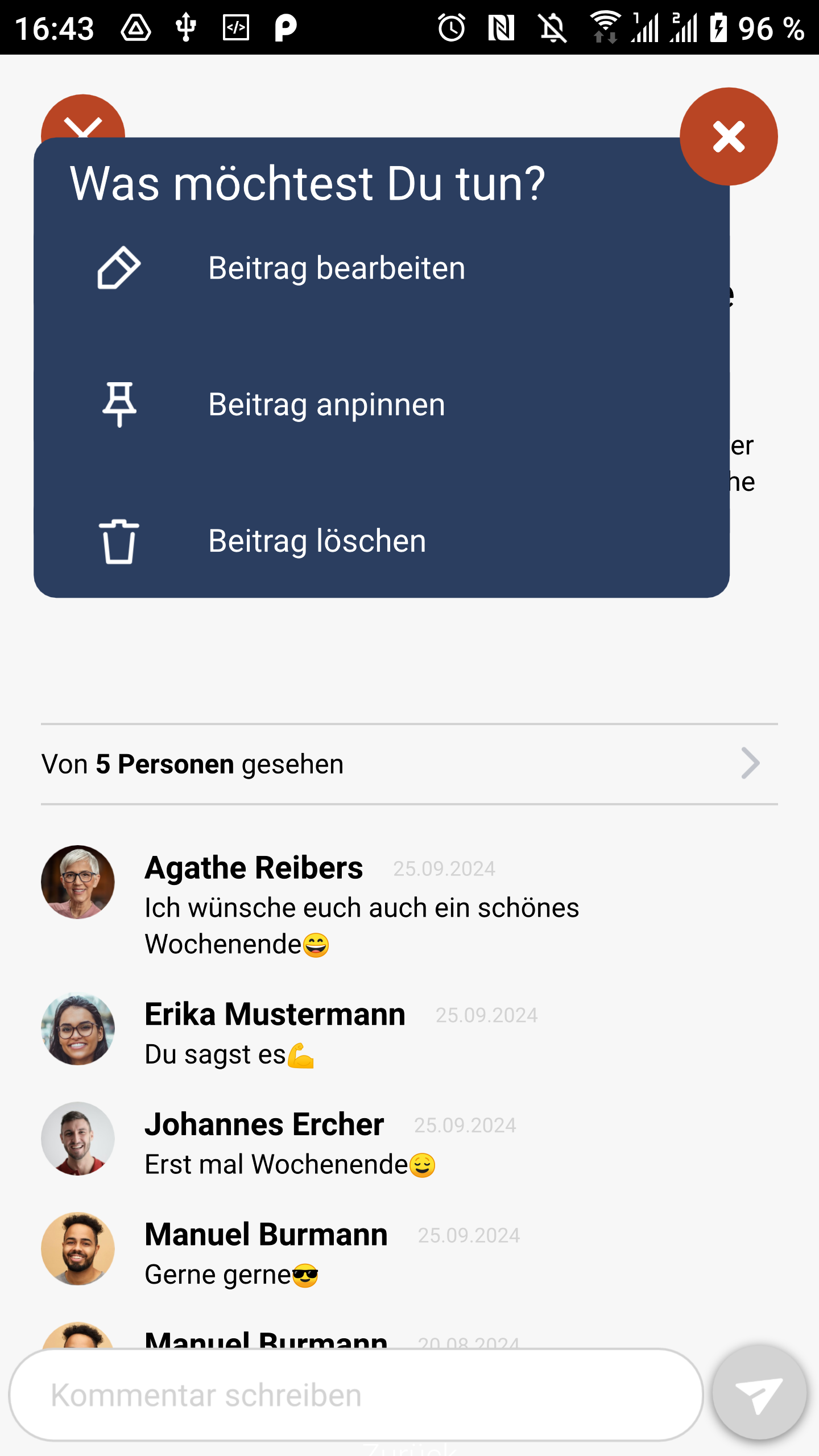Open the list of 5 Personen who viewed

(x=408, y=764)
